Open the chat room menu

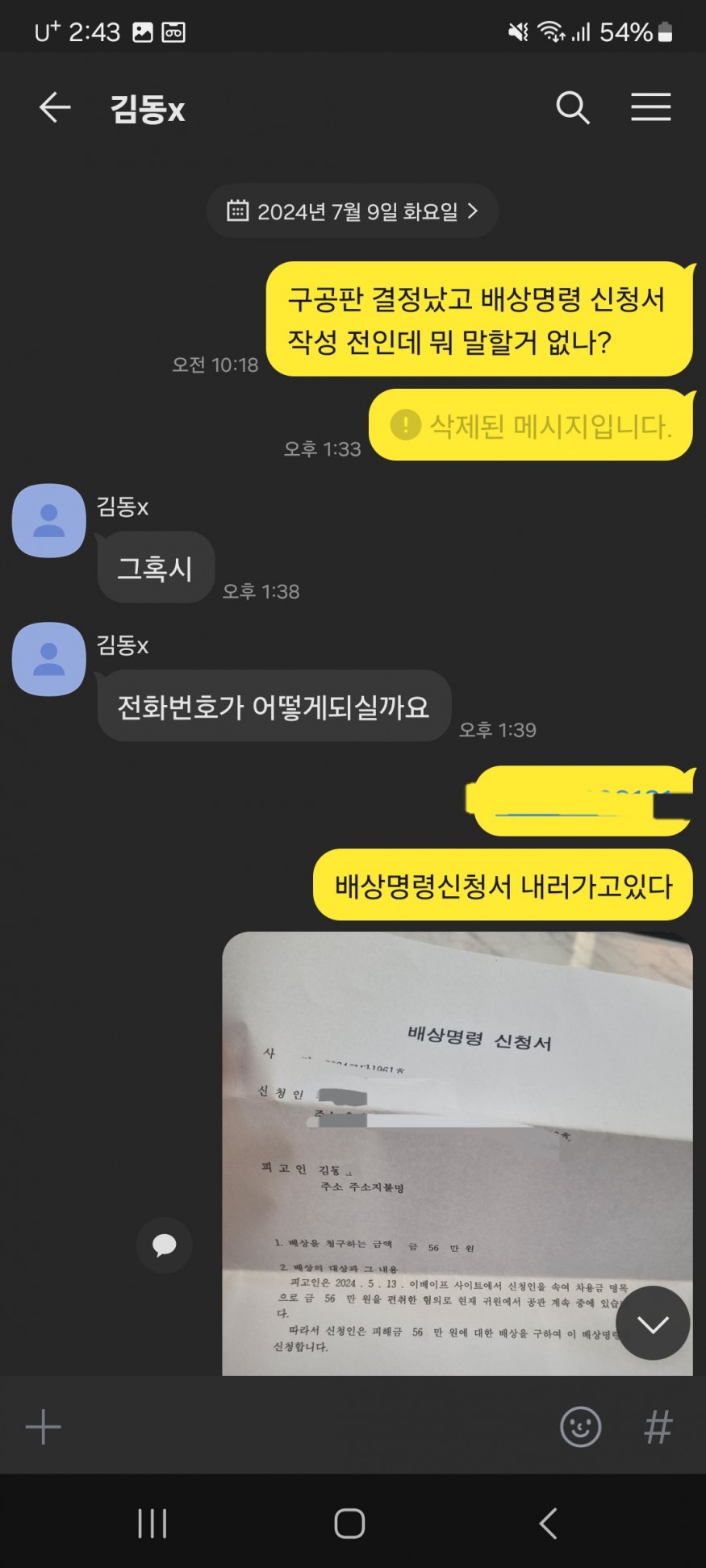click(x=650, y=107)
